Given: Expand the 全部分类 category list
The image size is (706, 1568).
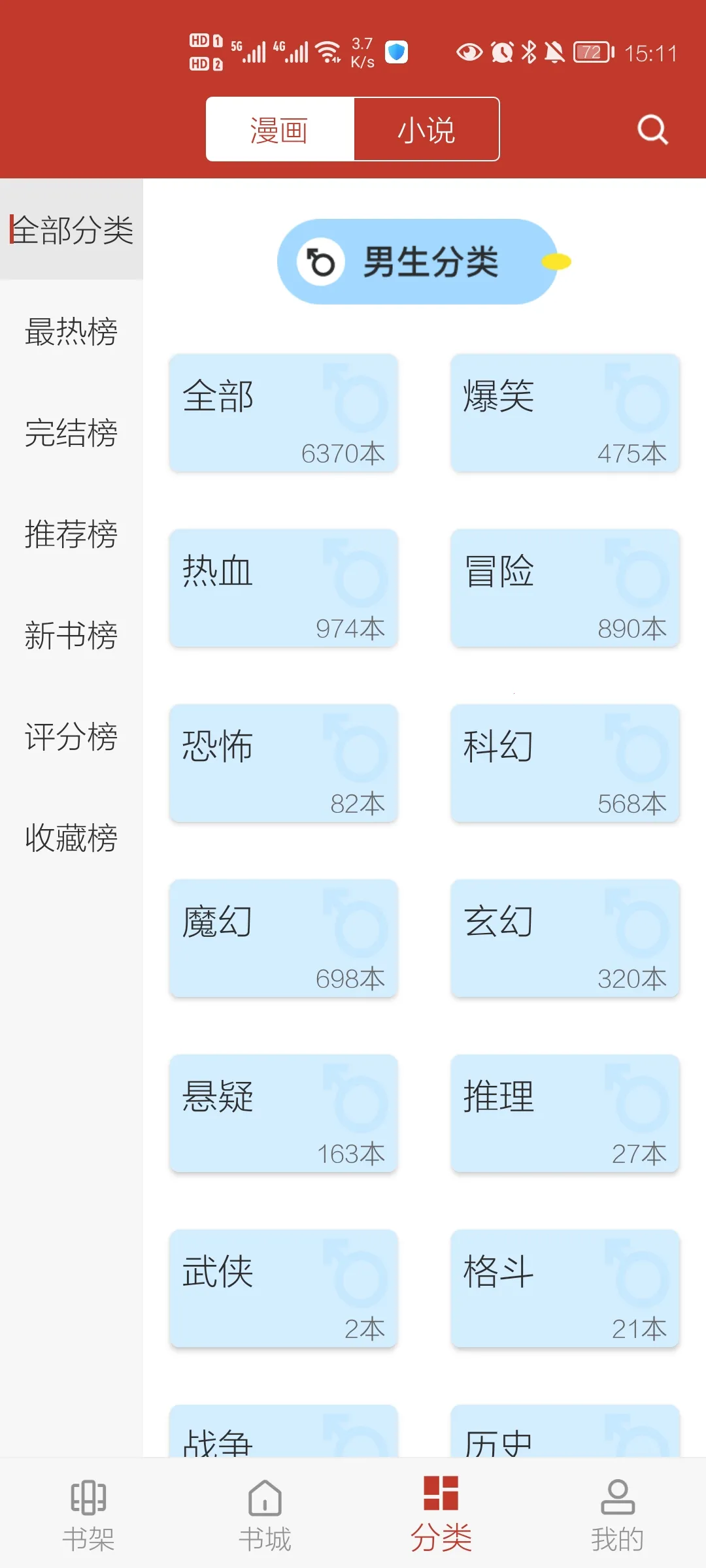Looking at the screenshot, I should click(x=72, y=230).
